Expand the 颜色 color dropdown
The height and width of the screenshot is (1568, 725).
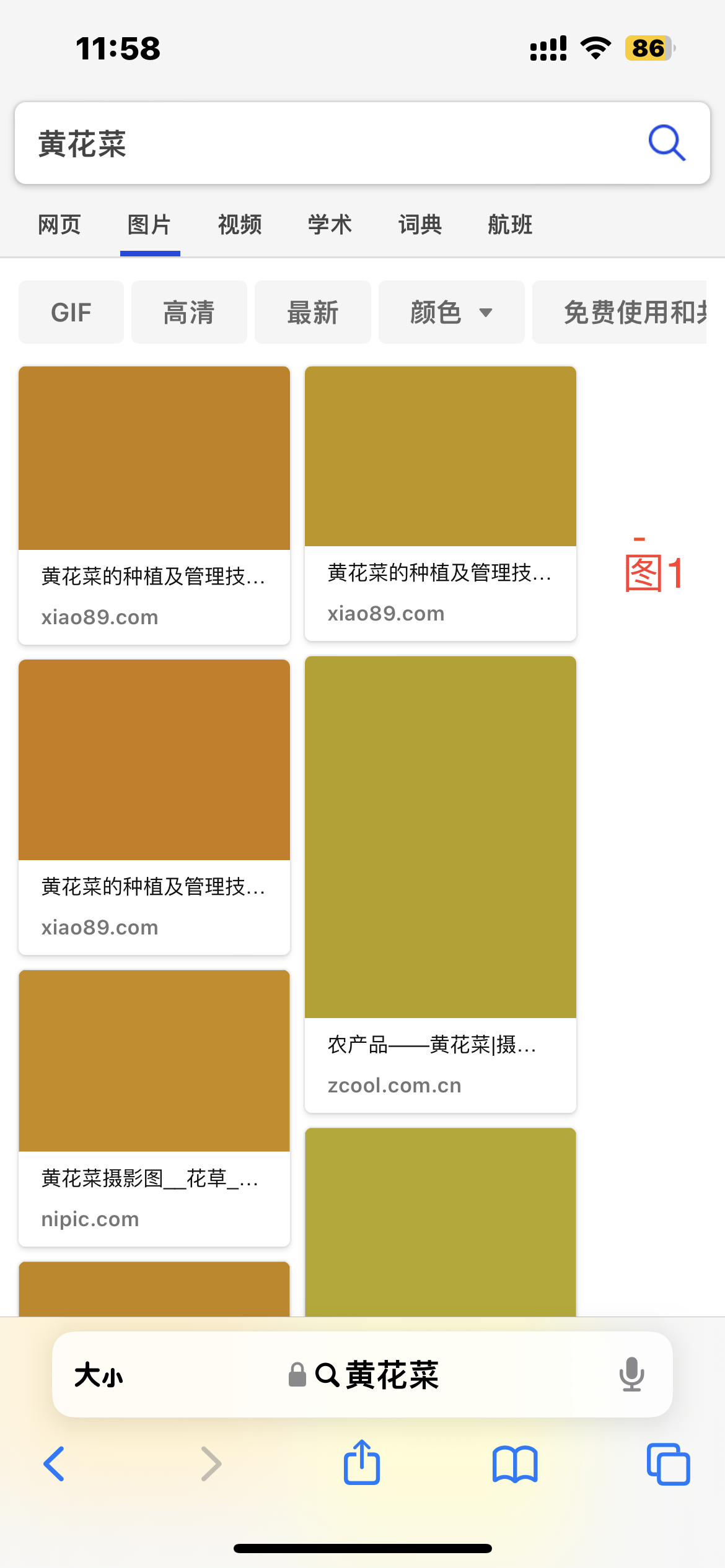451,312
